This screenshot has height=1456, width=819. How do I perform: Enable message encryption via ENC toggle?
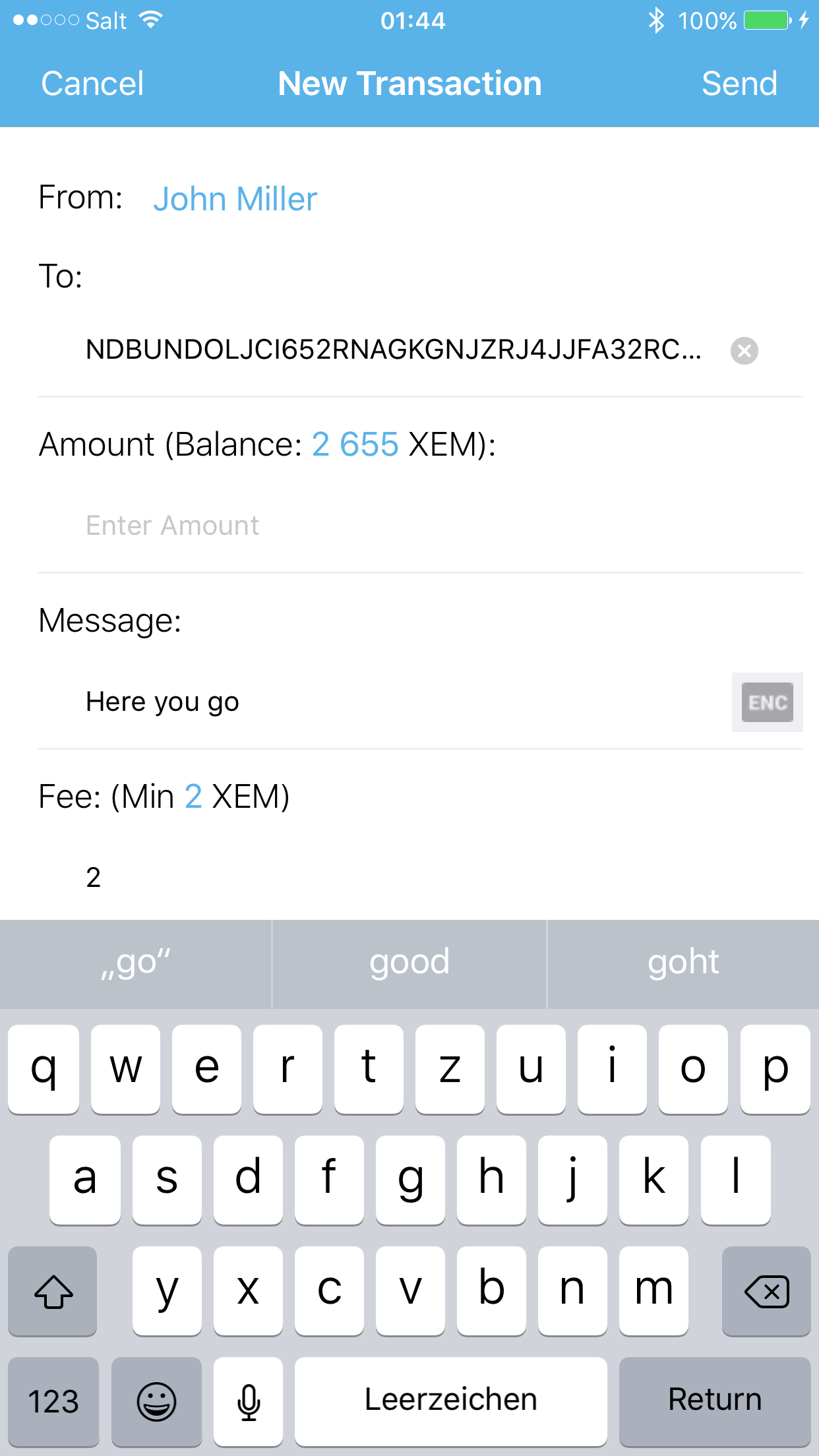[x=767, y=703]
